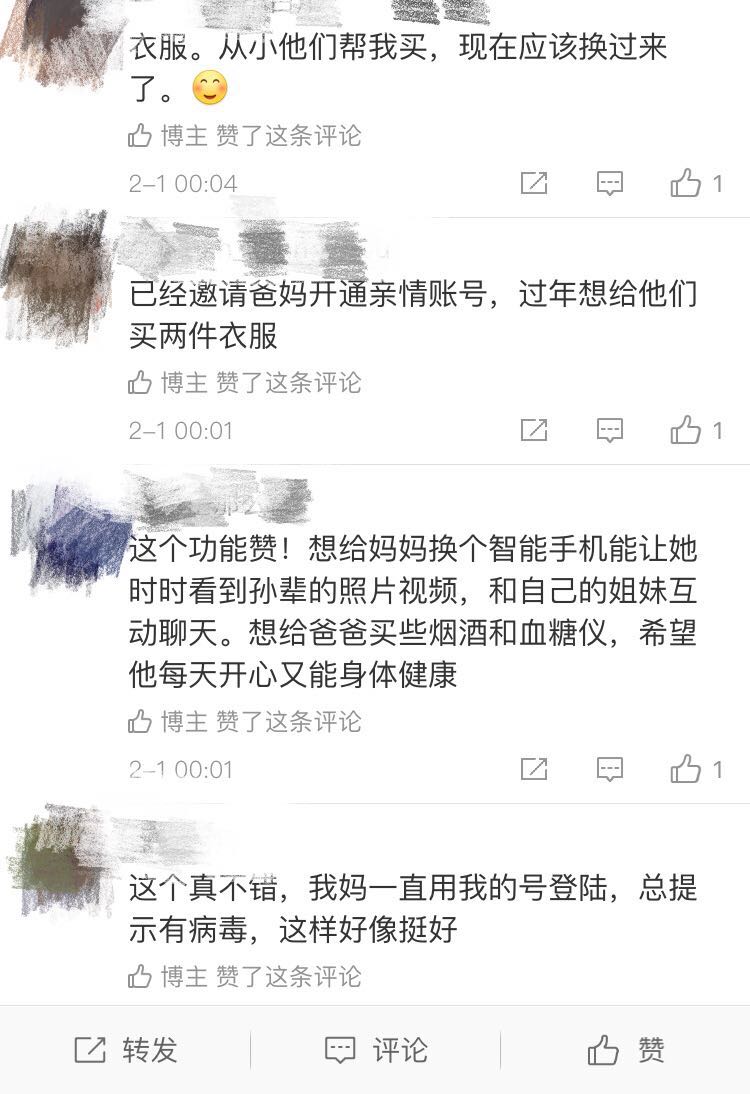The height and width of the screenshot is (1094, 750).
Task: Reply to the comment posted at 2-1 00:04
Action: coord(610,183)
